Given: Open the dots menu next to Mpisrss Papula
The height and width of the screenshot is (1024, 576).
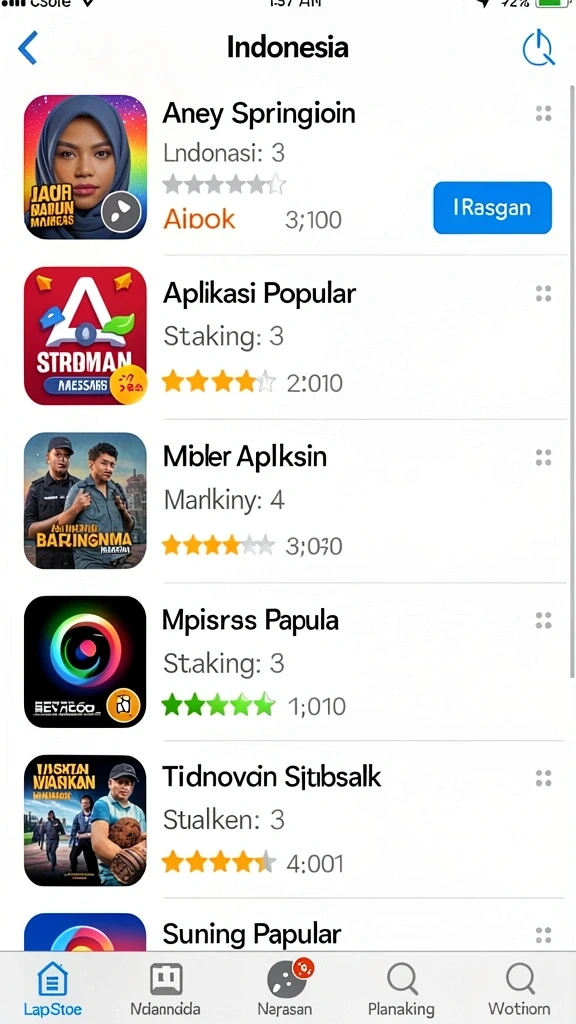Looking at the screenshot, I should (543, 620).
